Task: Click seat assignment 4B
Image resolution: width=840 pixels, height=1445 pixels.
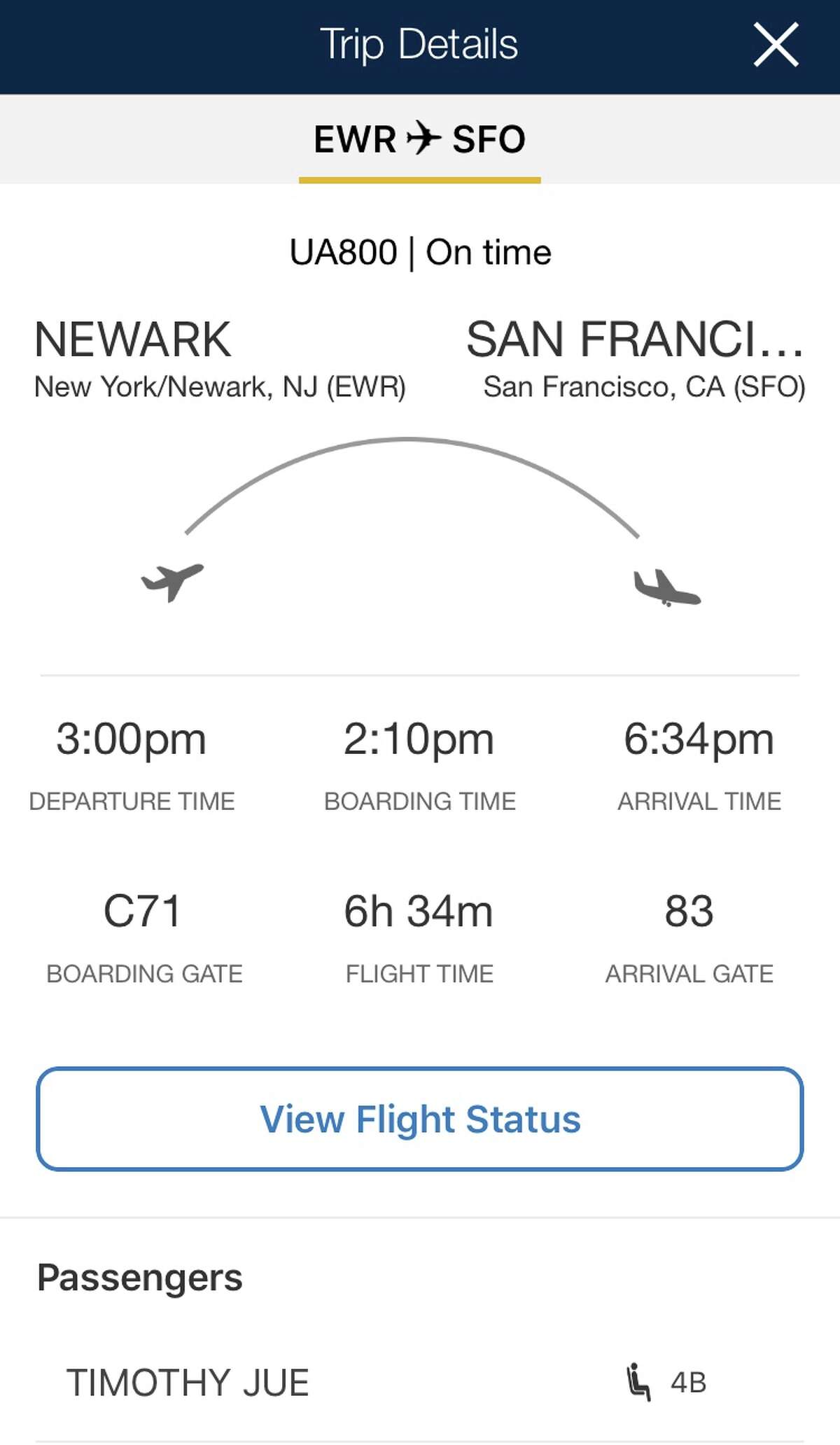Action: pyautogui.click(x=690, y=1381)
